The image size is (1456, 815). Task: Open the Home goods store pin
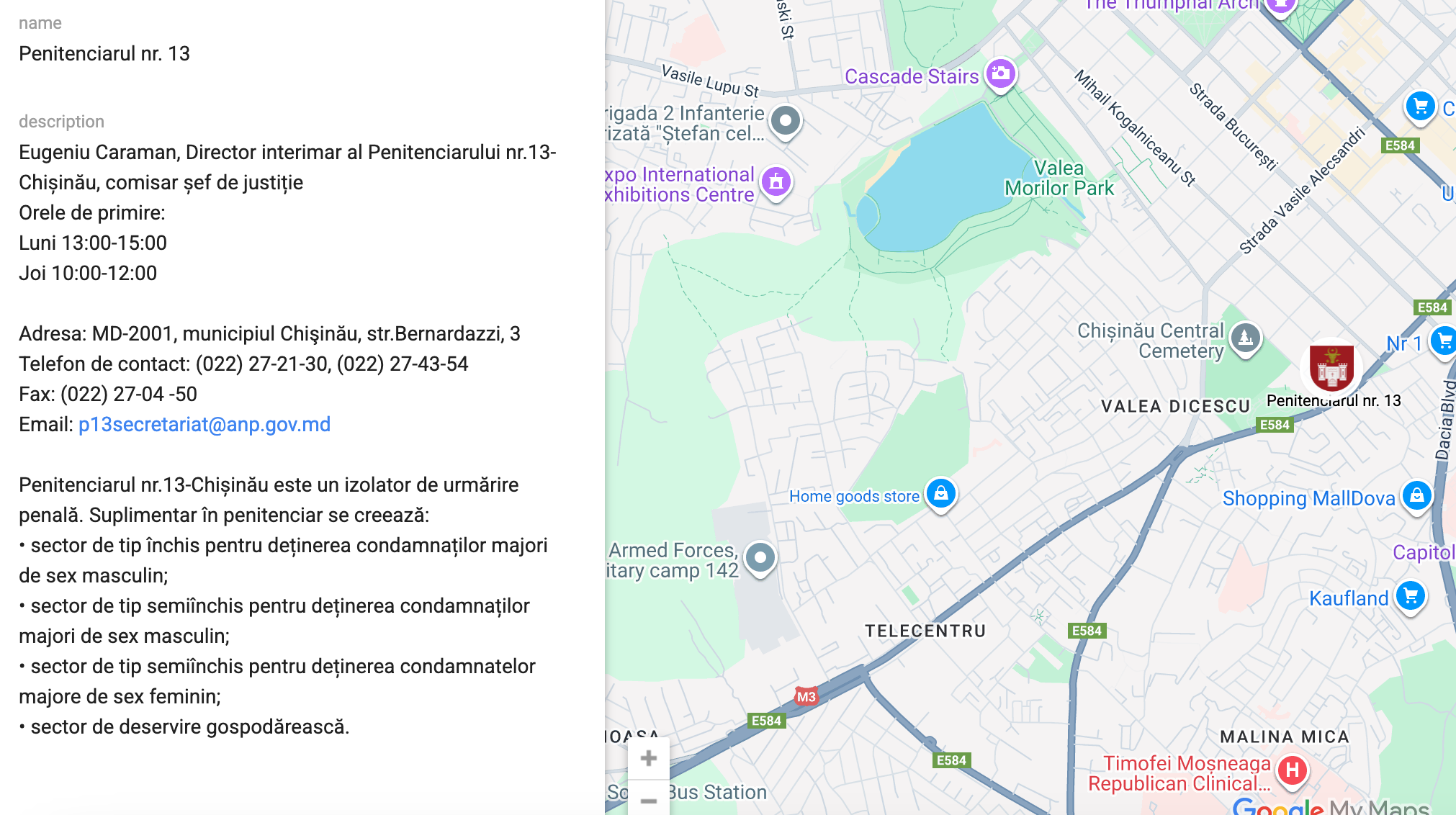pos(940,494)
